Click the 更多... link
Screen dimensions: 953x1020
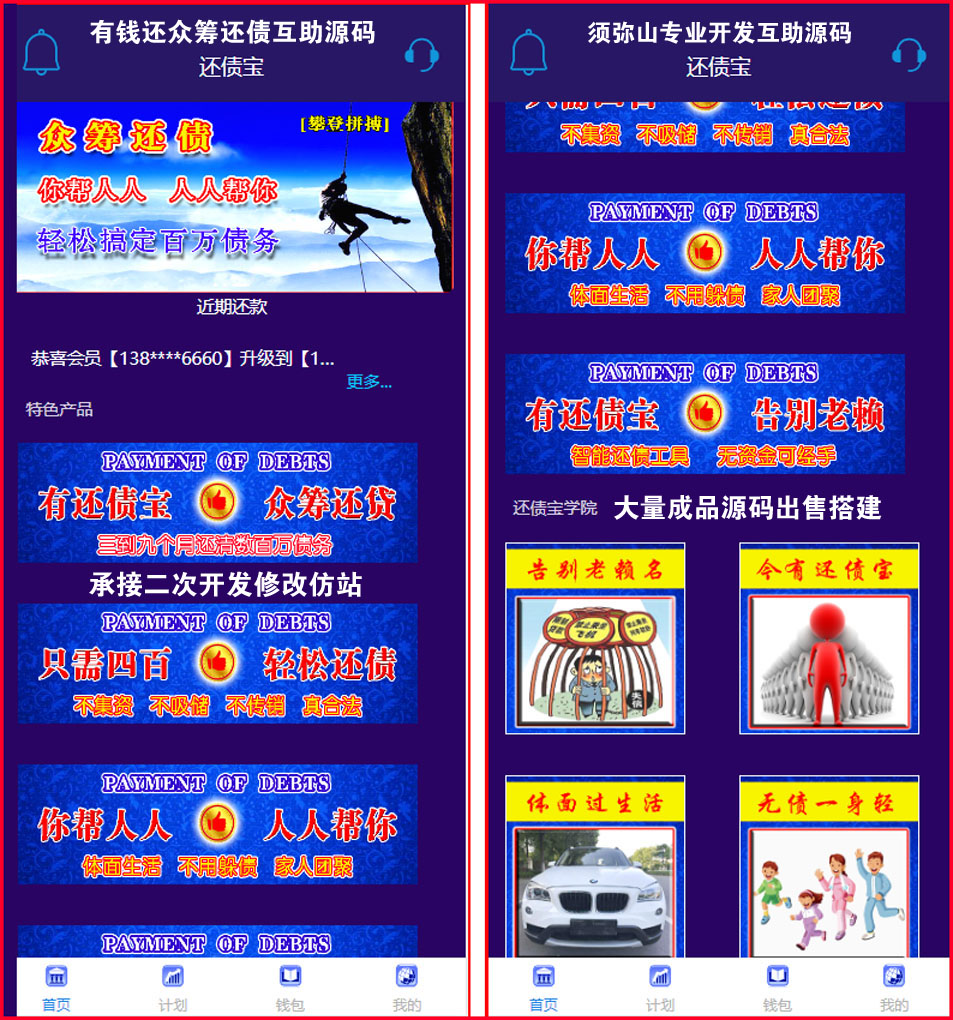(370, 383)
